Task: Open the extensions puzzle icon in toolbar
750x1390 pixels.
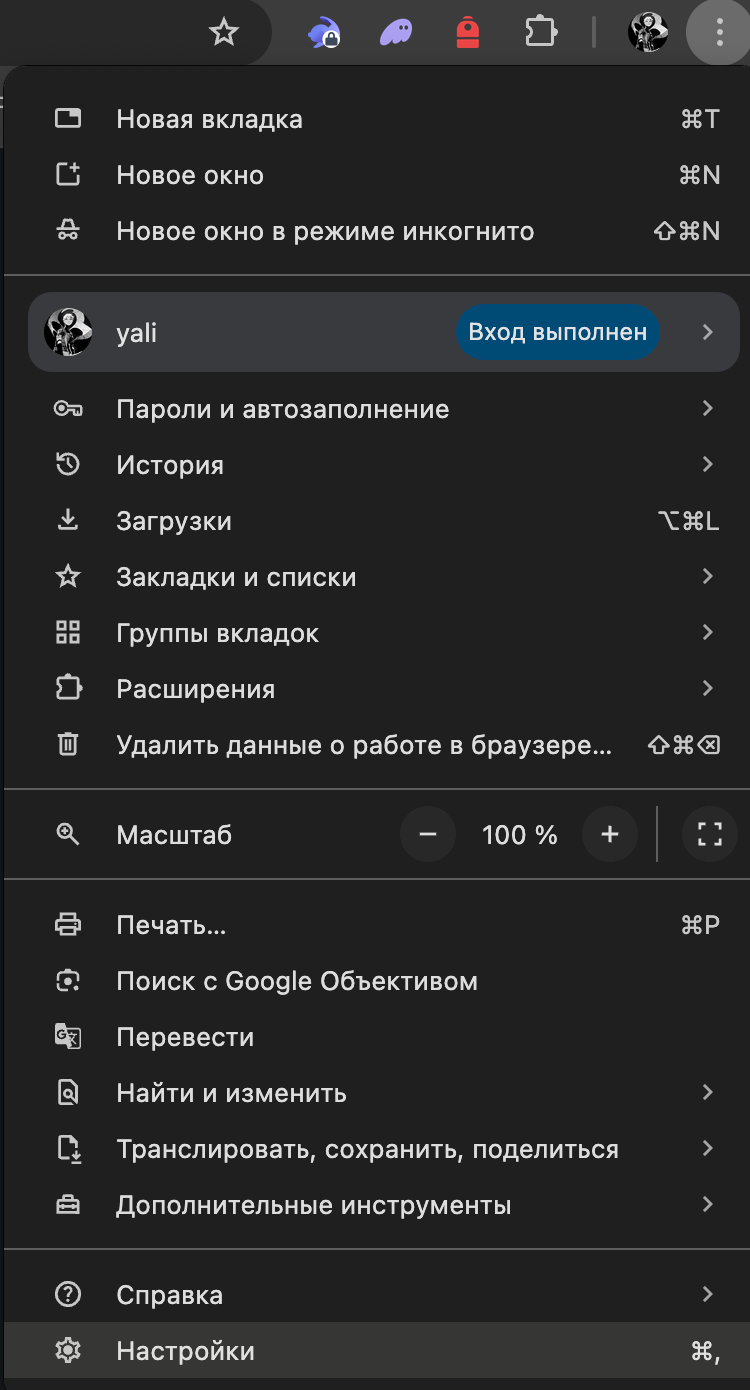Action: coord(541,33)
